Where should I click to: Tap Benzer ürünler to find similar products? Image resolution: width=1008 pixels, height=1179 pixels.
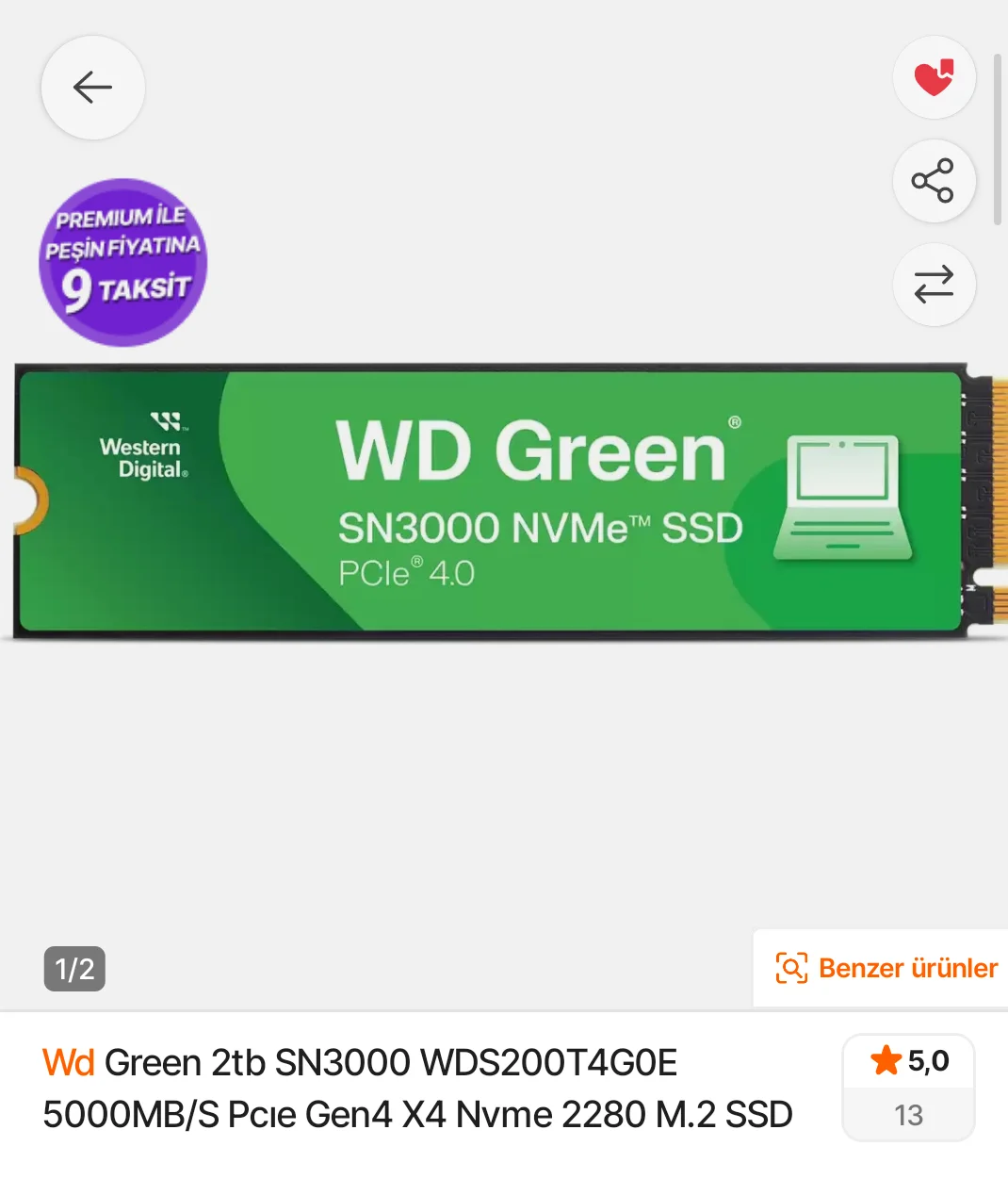(x=886, y=968)
